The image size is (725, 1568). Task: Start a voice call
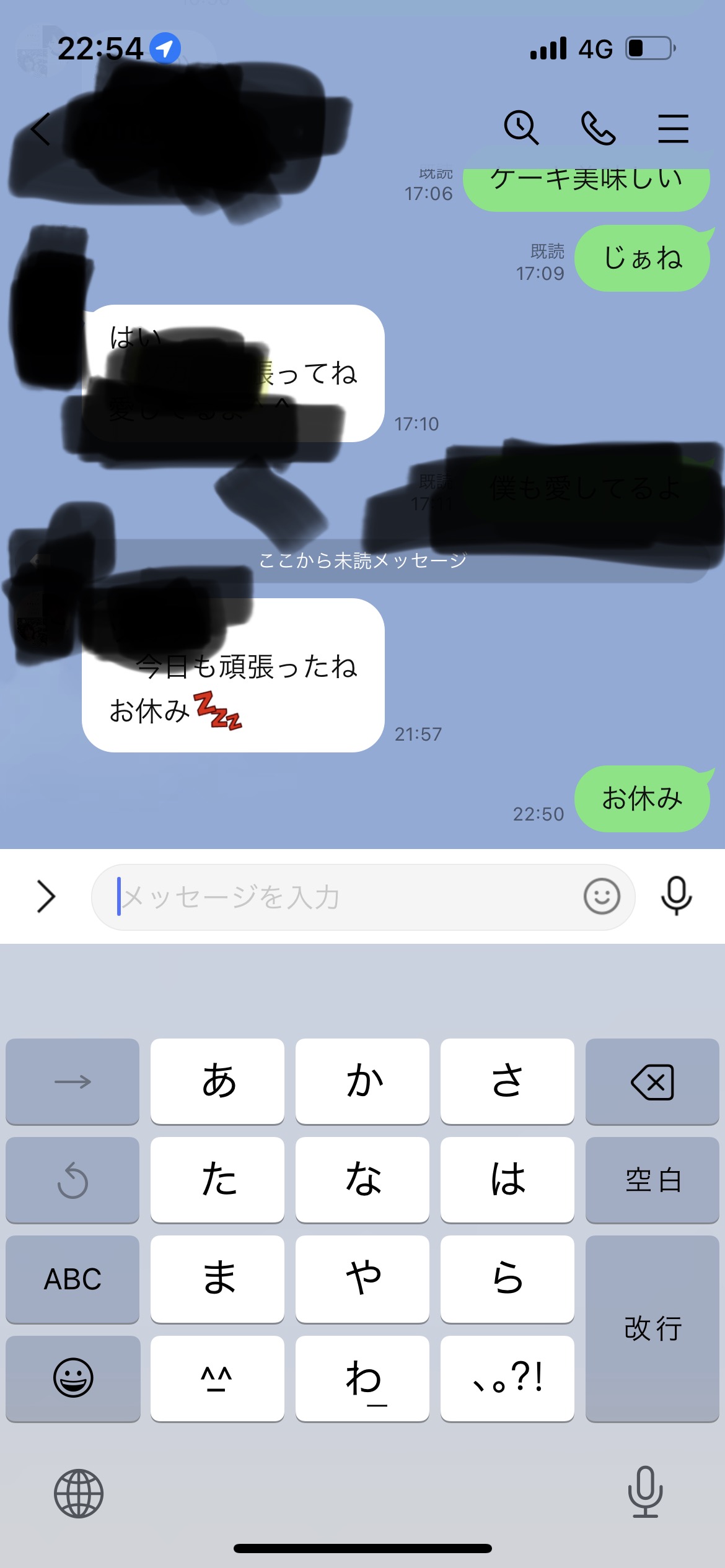click(598, 128)
